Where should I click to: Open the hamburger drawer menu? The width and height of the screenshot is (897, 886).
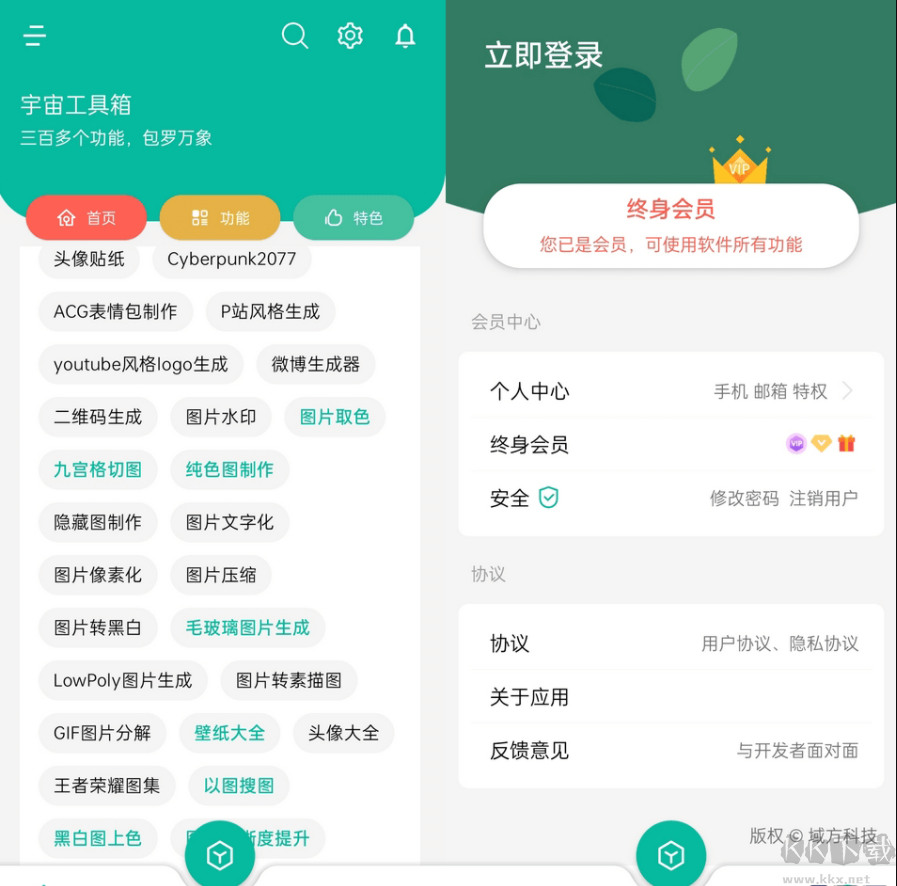[x=35, y=36]
